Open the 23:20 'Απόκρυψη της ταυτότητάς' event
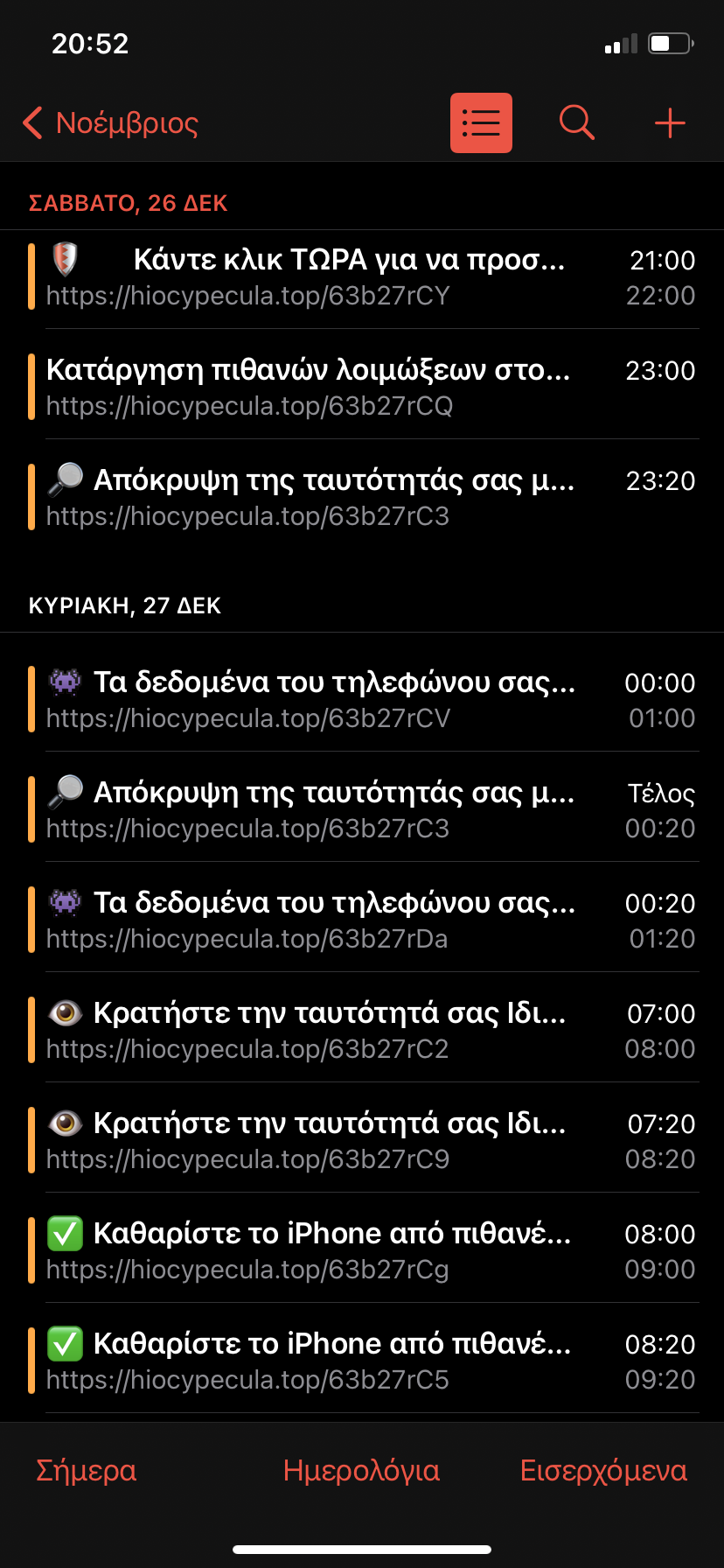 (350, 498)
